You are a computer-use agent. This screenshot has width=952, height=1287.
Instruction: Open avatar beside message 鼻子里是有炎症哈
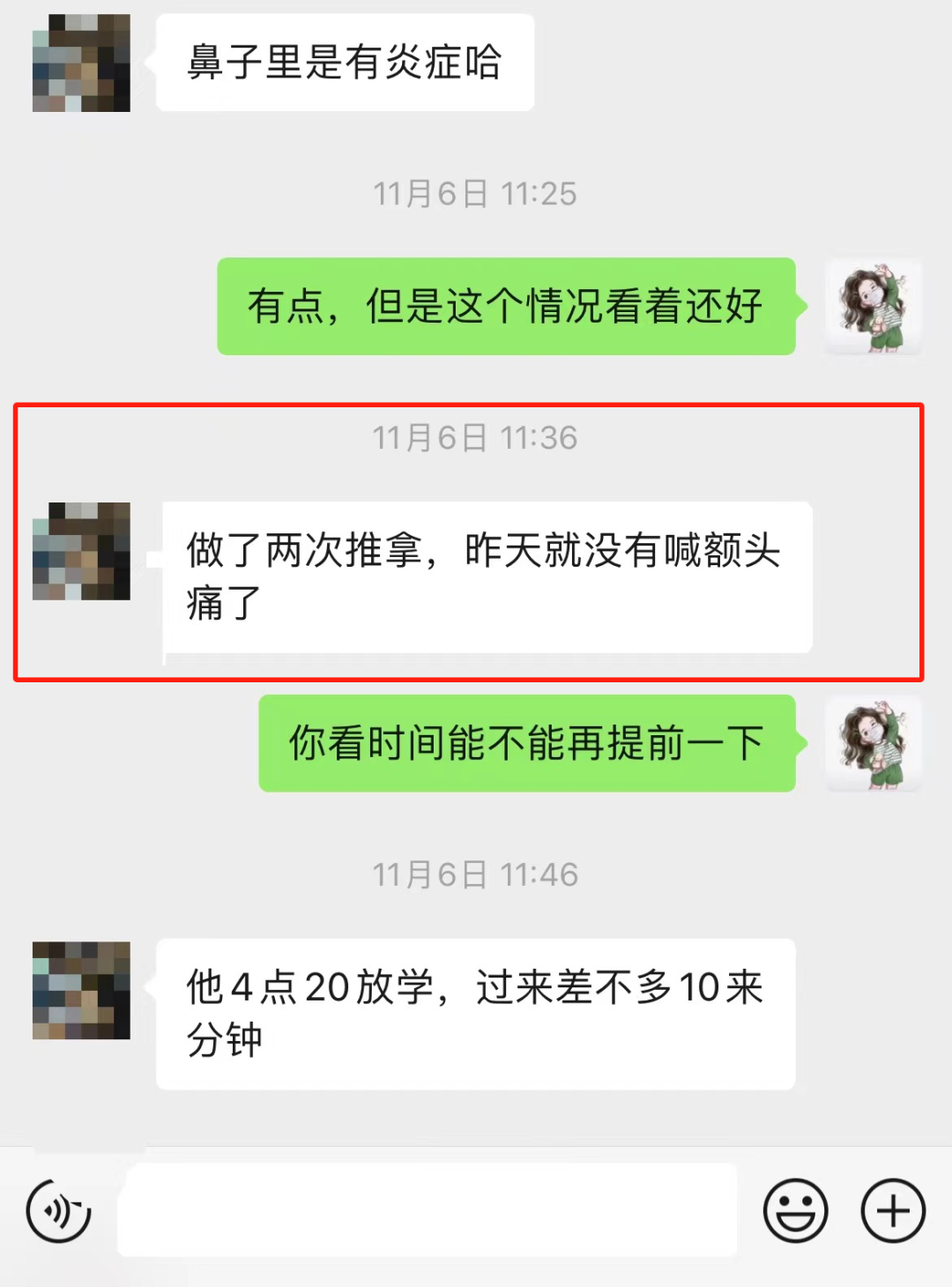(x=81, y=63)
